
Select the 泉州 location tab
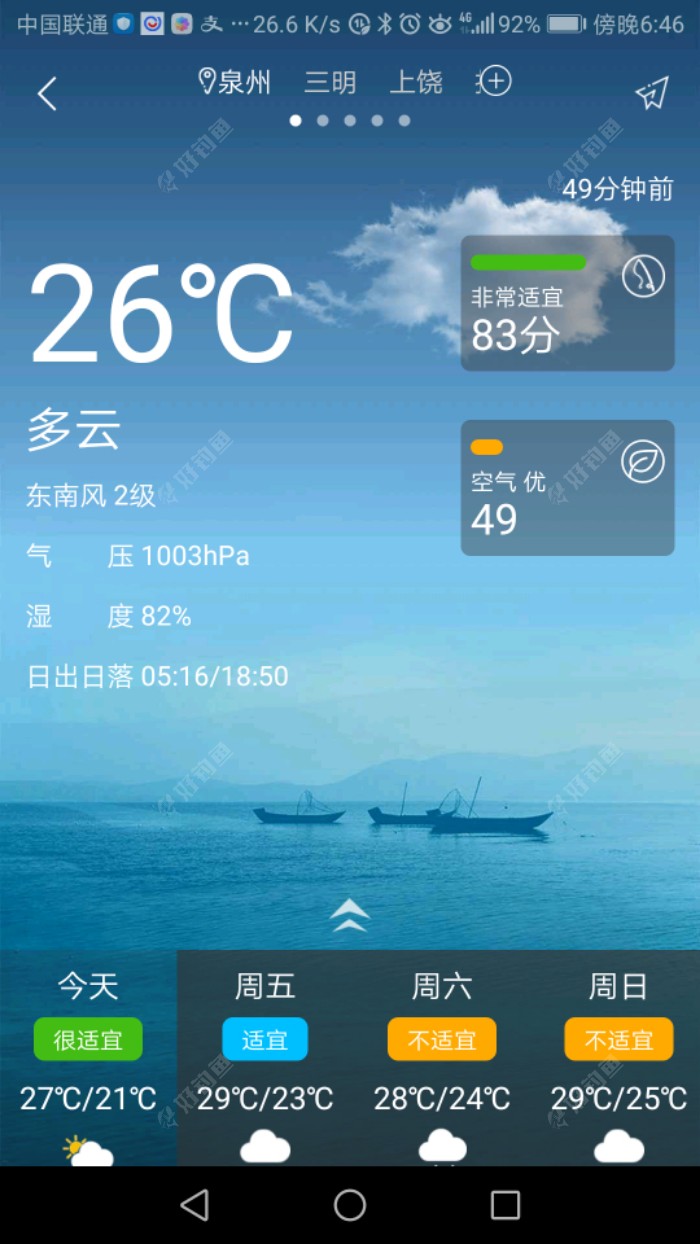[236, 82]
